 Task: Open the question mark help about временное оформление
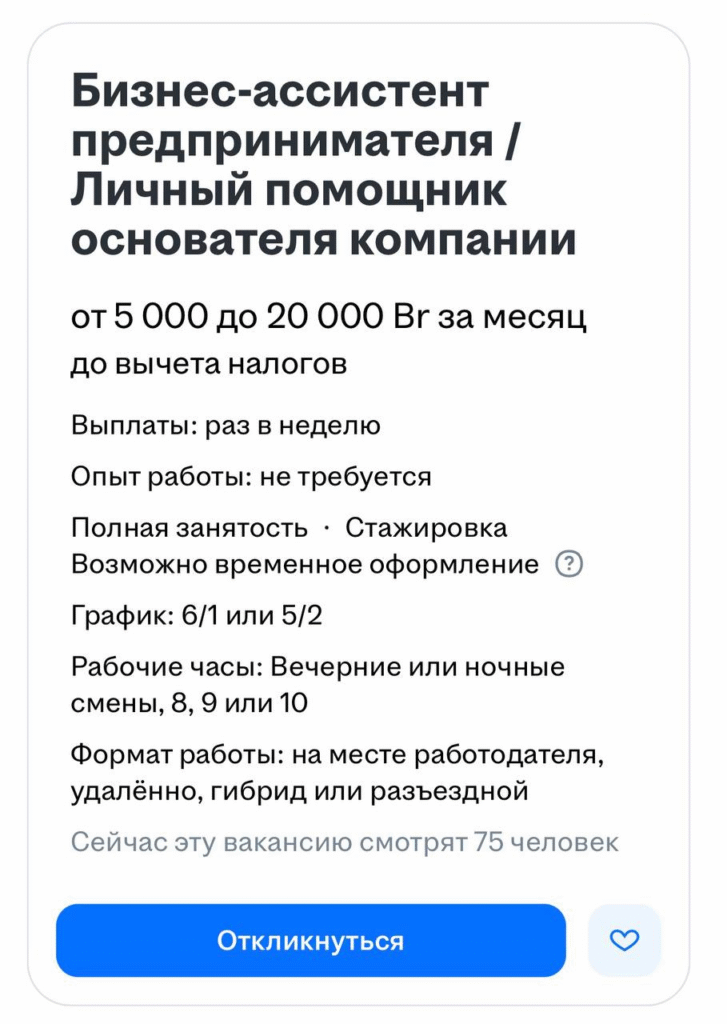pyautogui.click(x=569, y=565)
